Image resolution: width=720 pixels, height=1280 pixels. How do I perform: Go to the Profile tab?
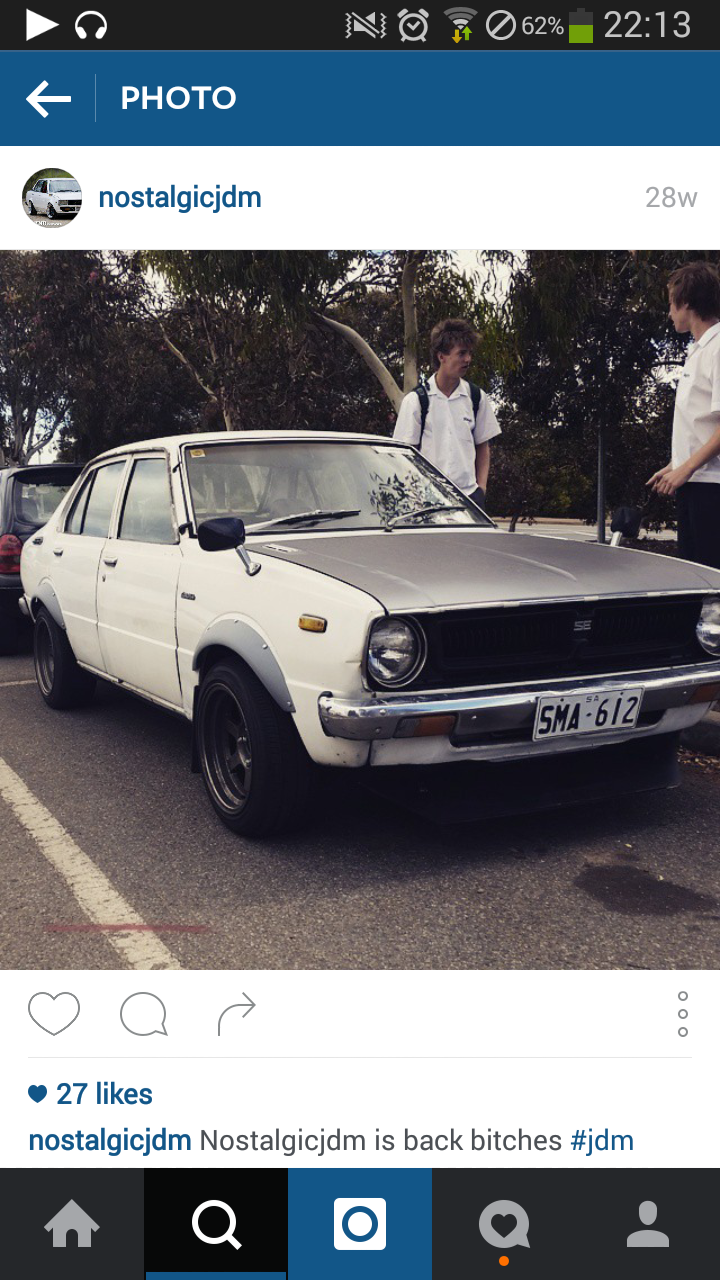[x=648, y=1224]
